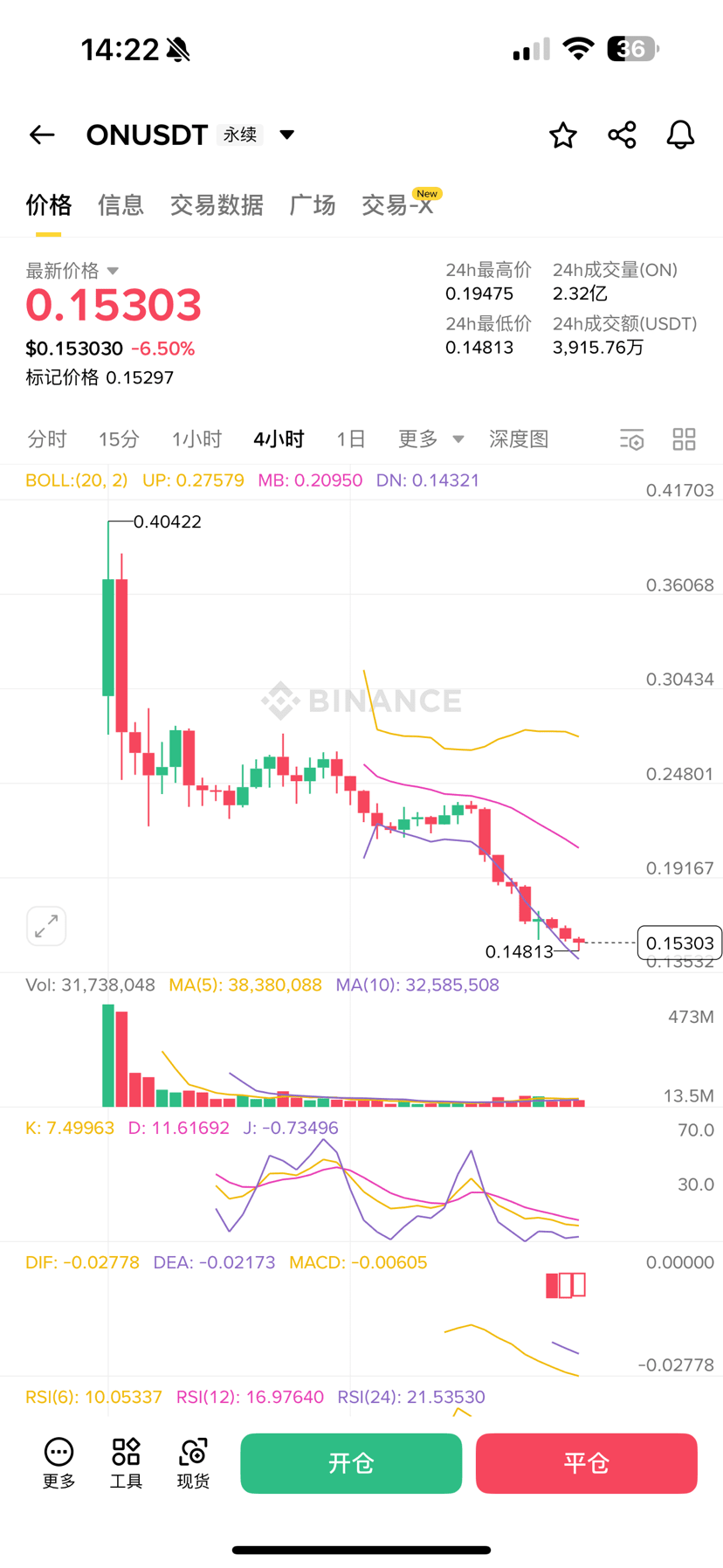
Task: Add ONUSDT to favorites via star icon
Action: pos(562,135)
